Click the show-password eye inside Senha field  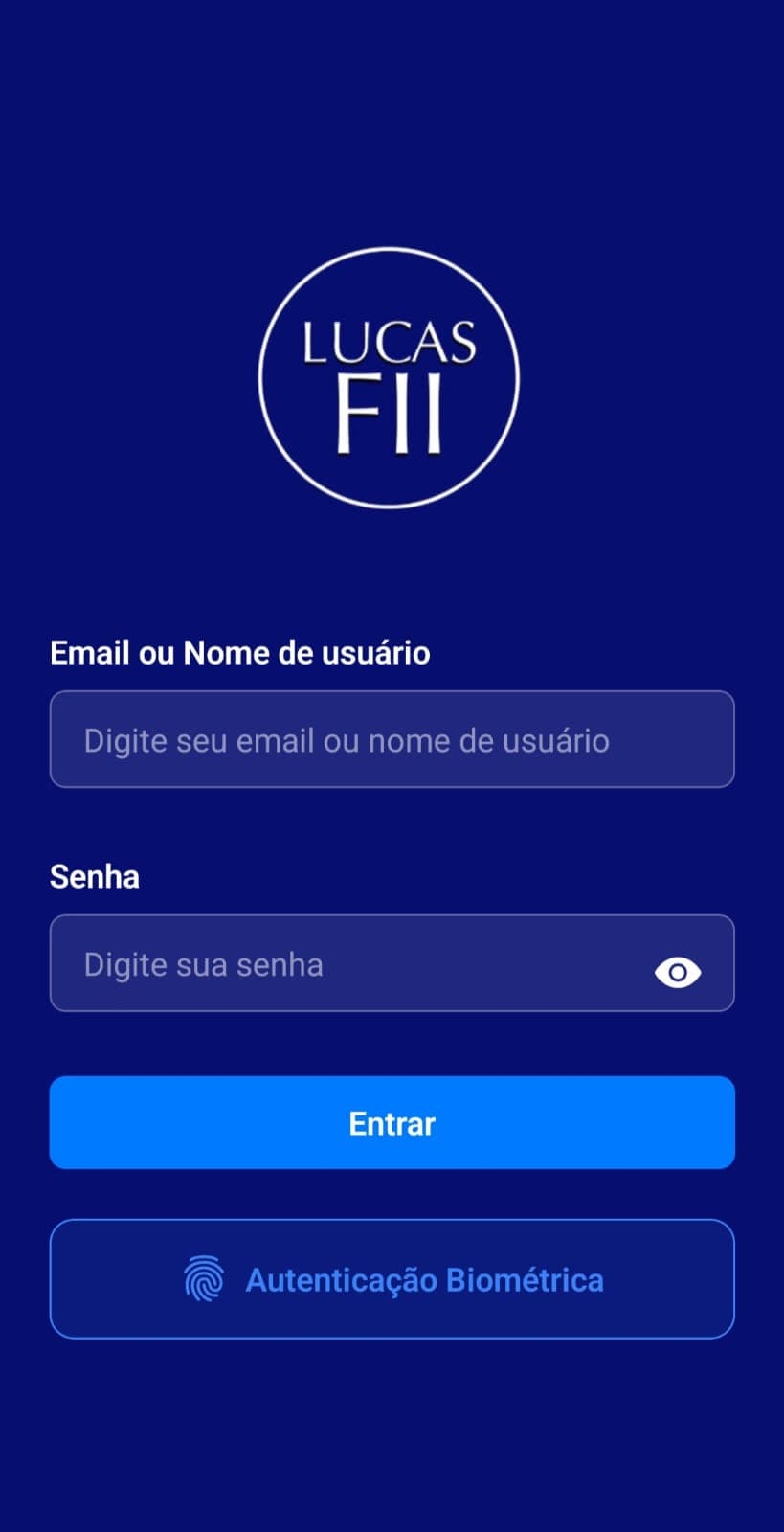click(x=677, y=973)
